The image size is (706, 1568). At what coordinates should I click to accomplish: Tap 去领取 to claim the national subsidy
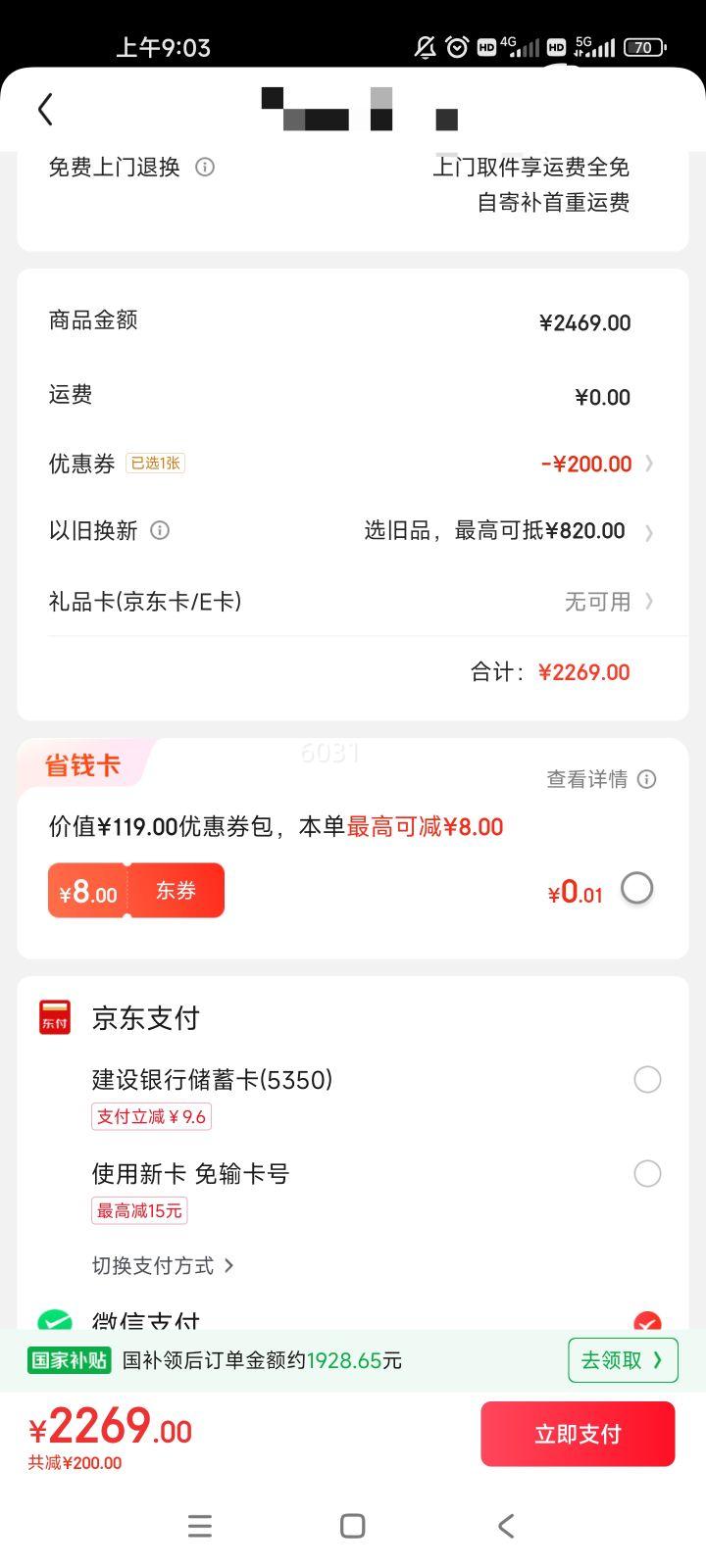point(622,1360)
